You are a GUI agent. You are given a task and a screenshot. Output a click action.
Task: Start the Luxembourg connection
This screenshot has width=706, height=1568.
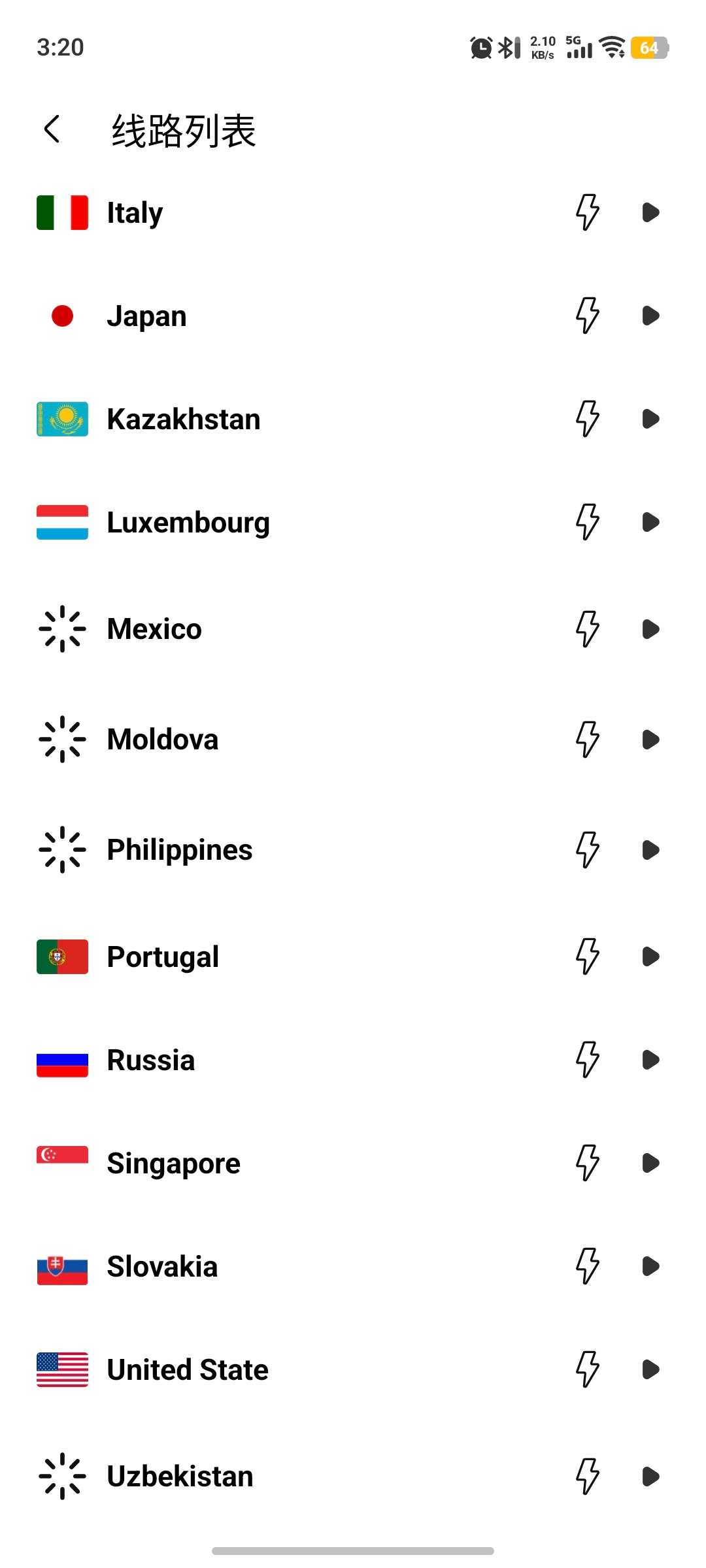point(650,522)
